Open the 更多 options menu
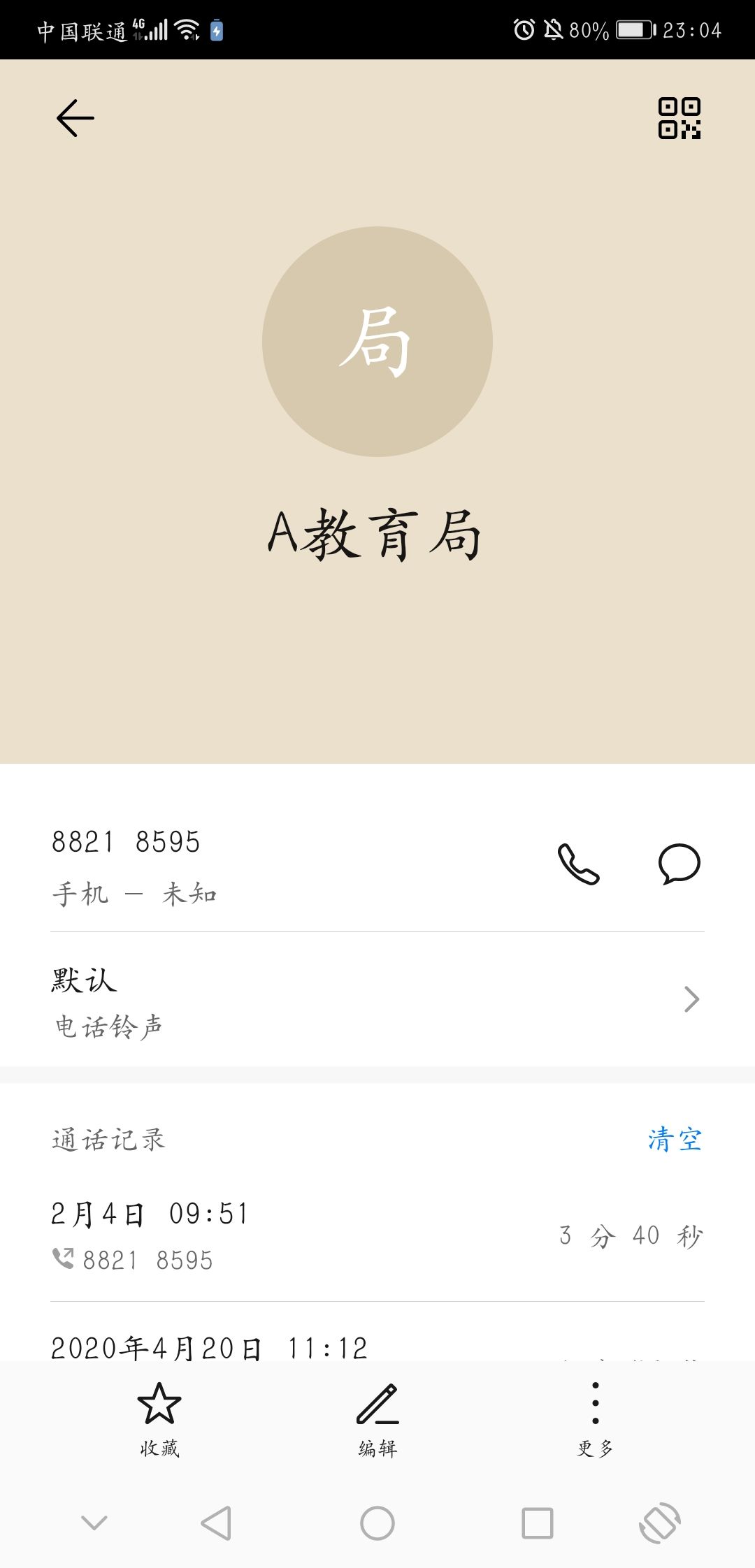The width and height of the screenshot is (755, 1568). click(595, 1419)
